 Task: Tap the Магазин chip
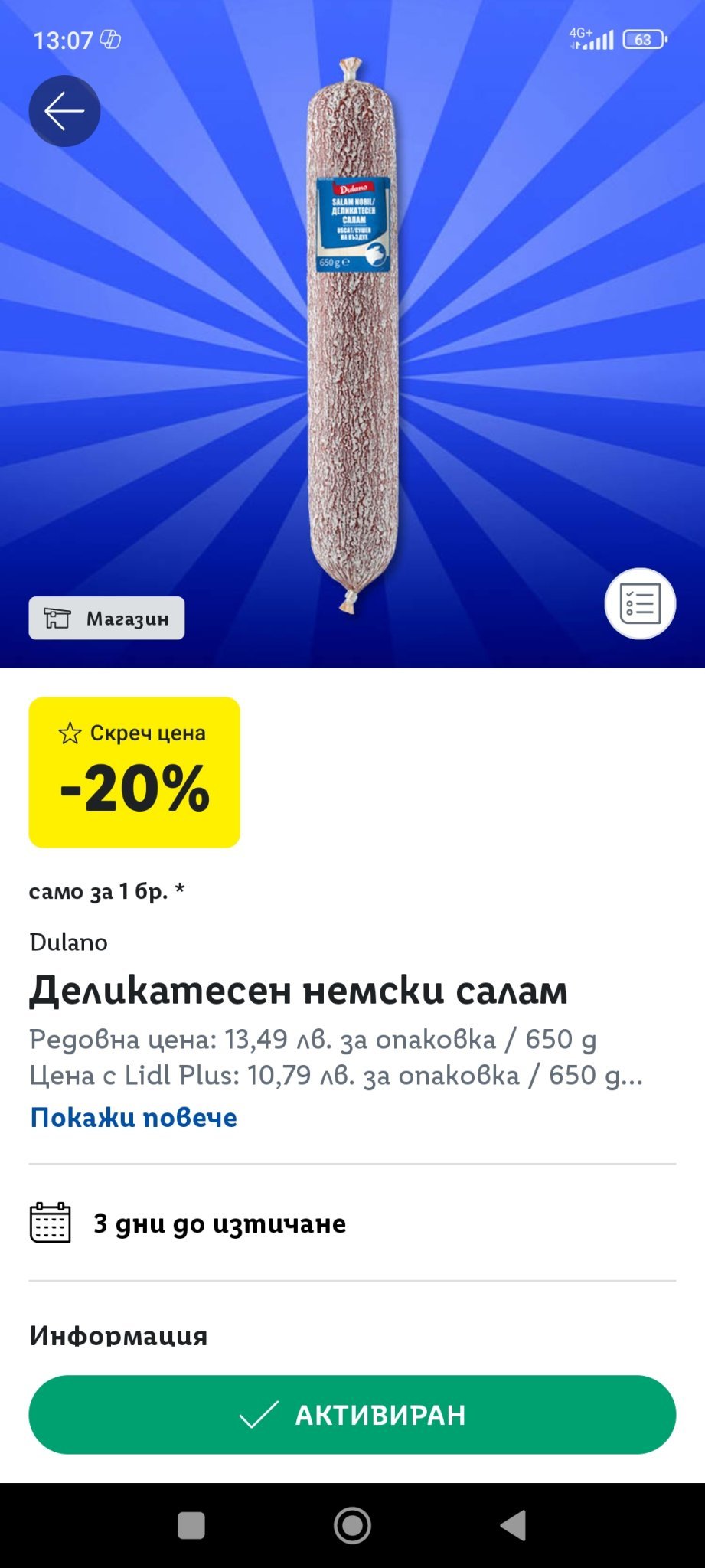(x=106, y=618)
